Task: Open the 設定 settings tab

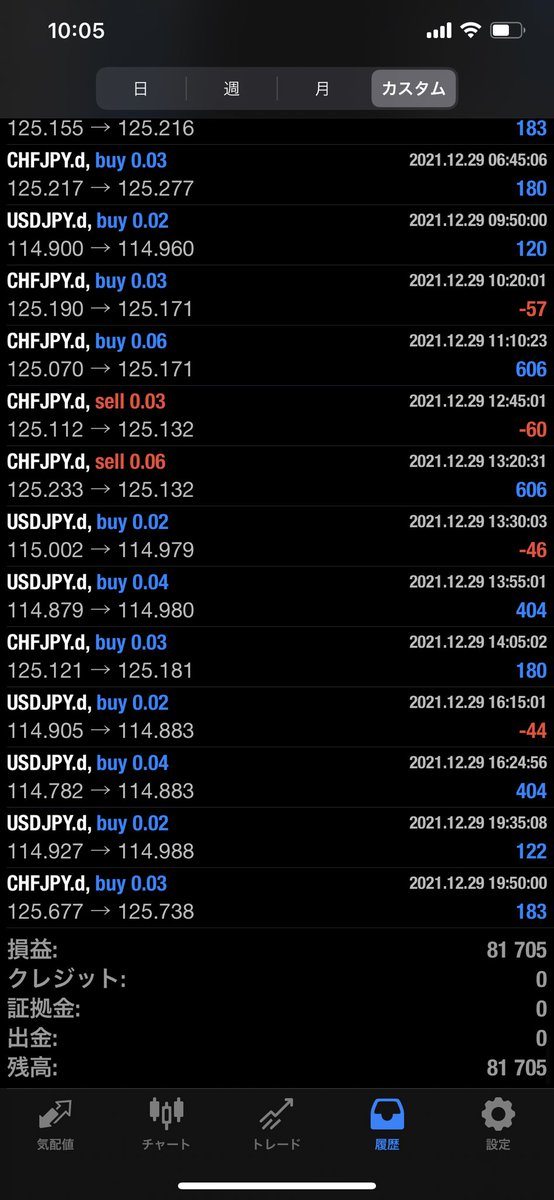Action: [498, 1123]
